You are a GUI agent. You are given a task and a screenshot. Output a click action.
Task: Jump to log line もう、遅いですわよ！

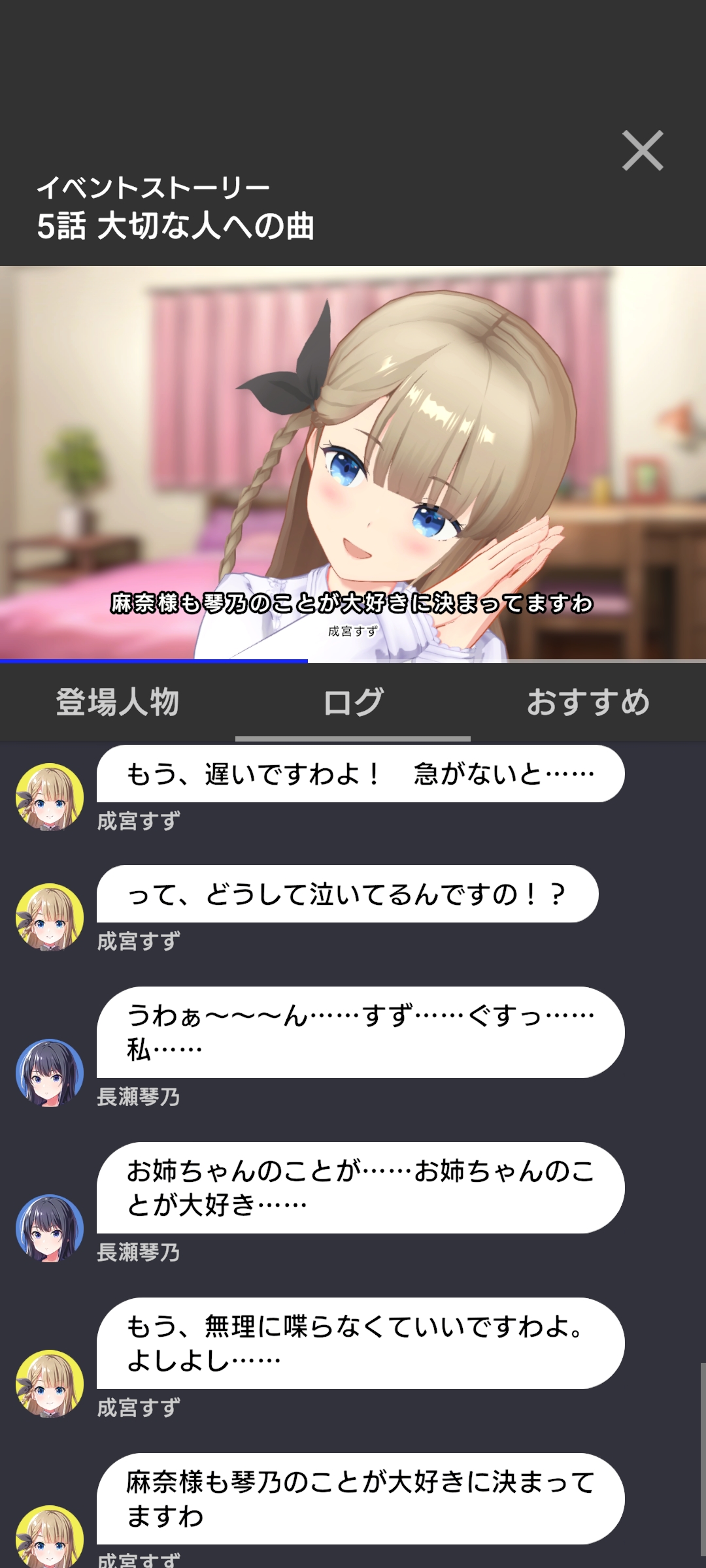point(360,774)
